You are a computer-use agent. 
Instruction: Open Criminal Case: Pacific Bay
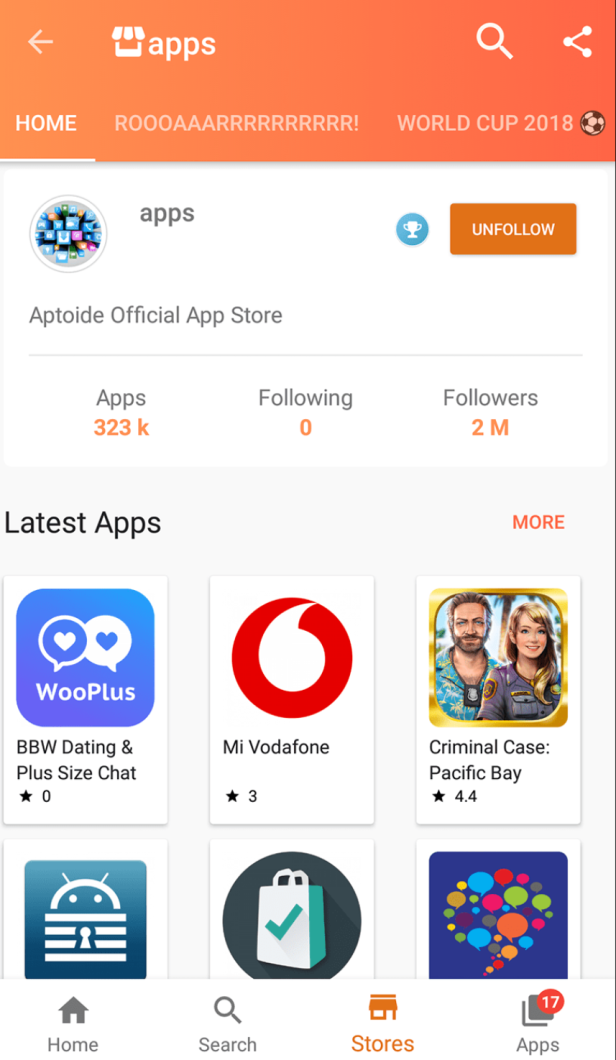pos(498,698)
